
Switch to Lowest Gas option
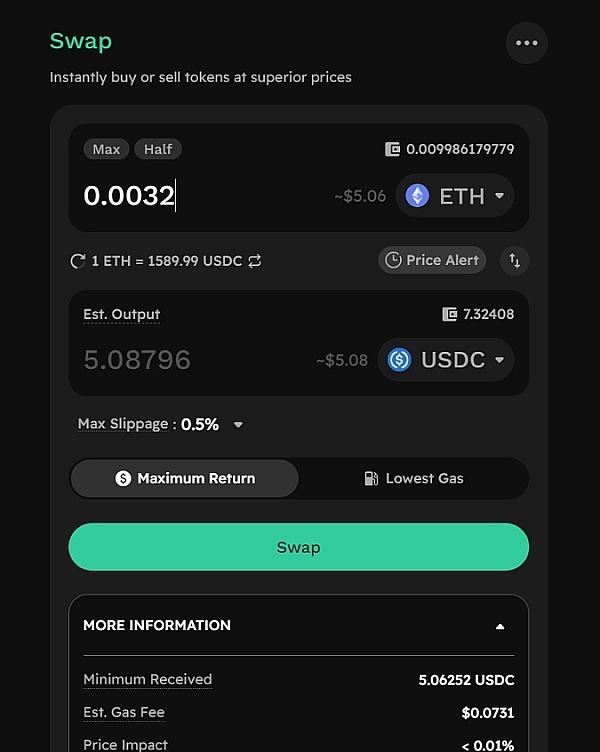pos(413,479)
